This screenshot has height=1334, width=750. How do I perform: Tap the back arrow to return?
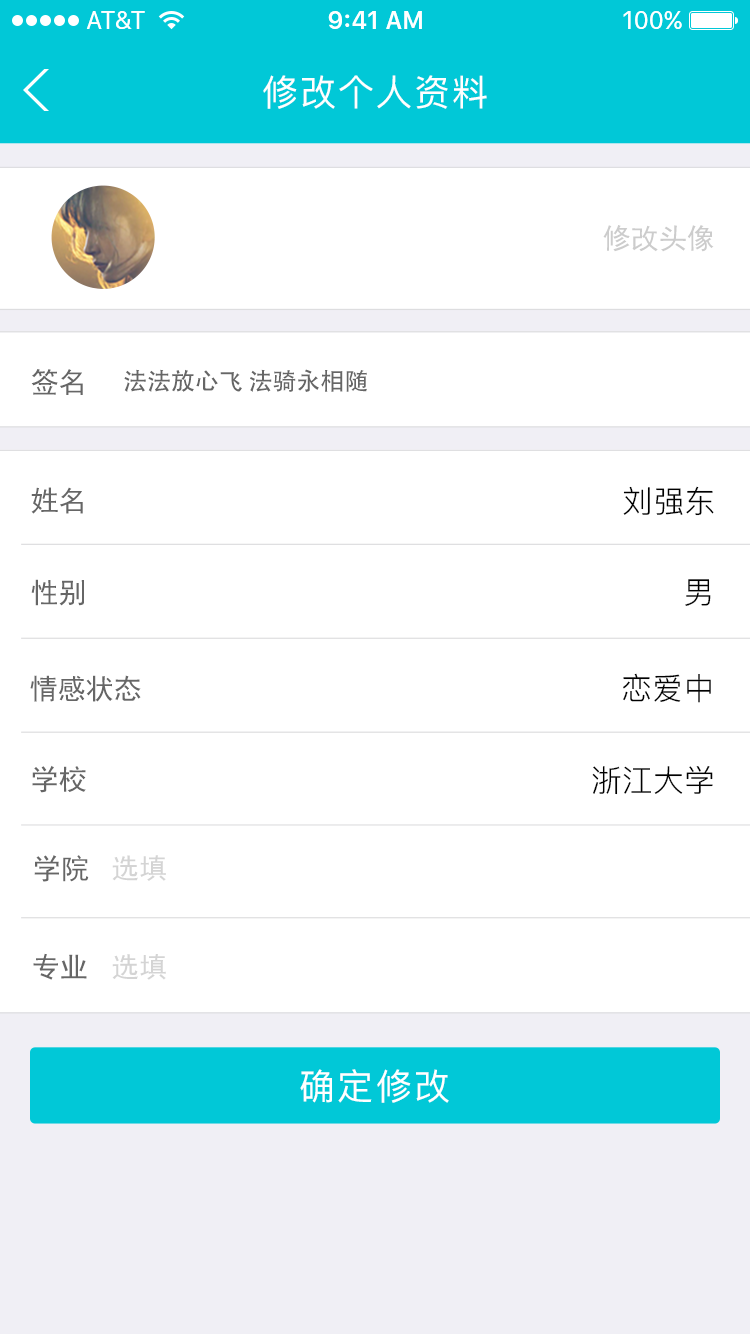tap(36, 91)
